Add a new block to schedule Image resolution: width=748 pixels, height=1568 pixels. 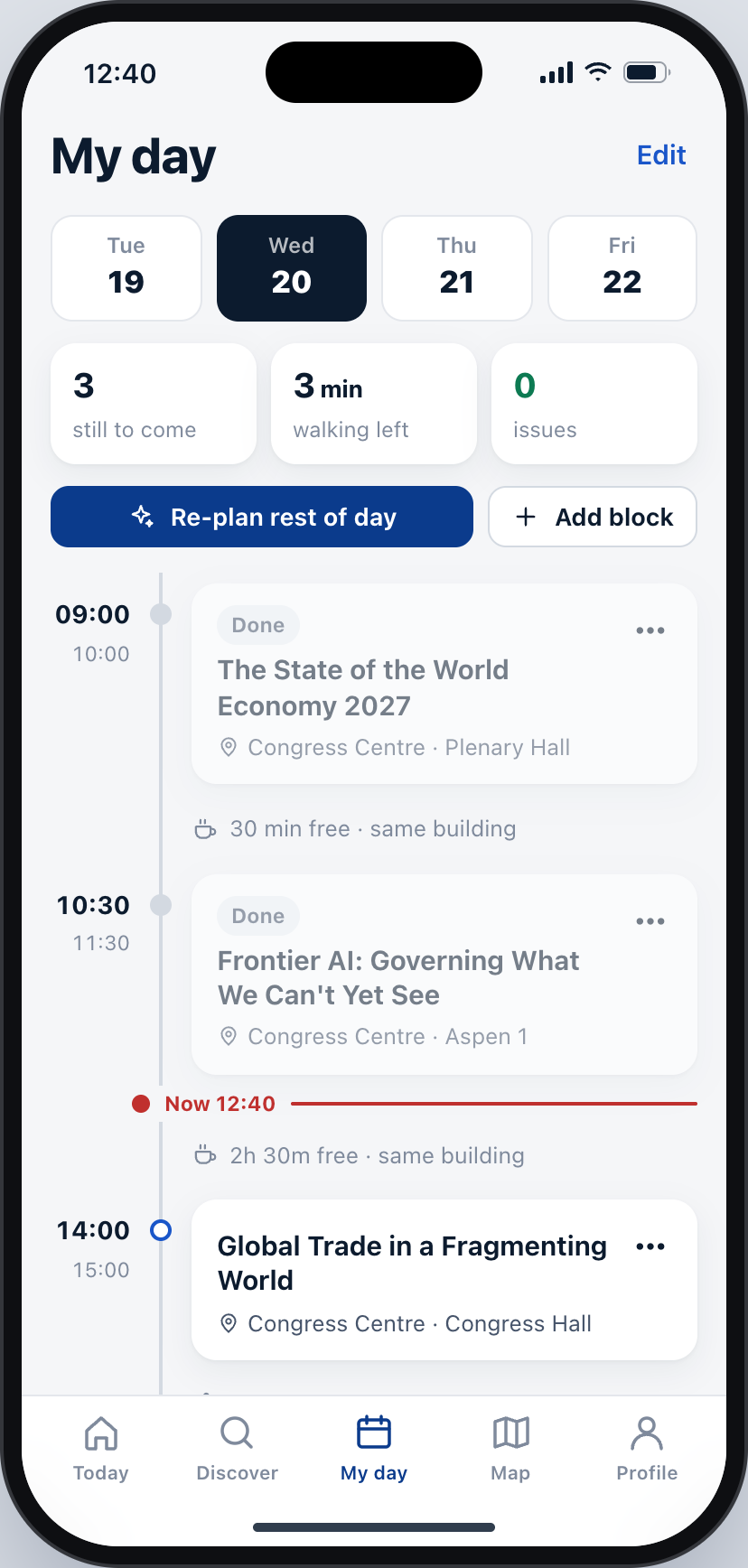point(593,517)
